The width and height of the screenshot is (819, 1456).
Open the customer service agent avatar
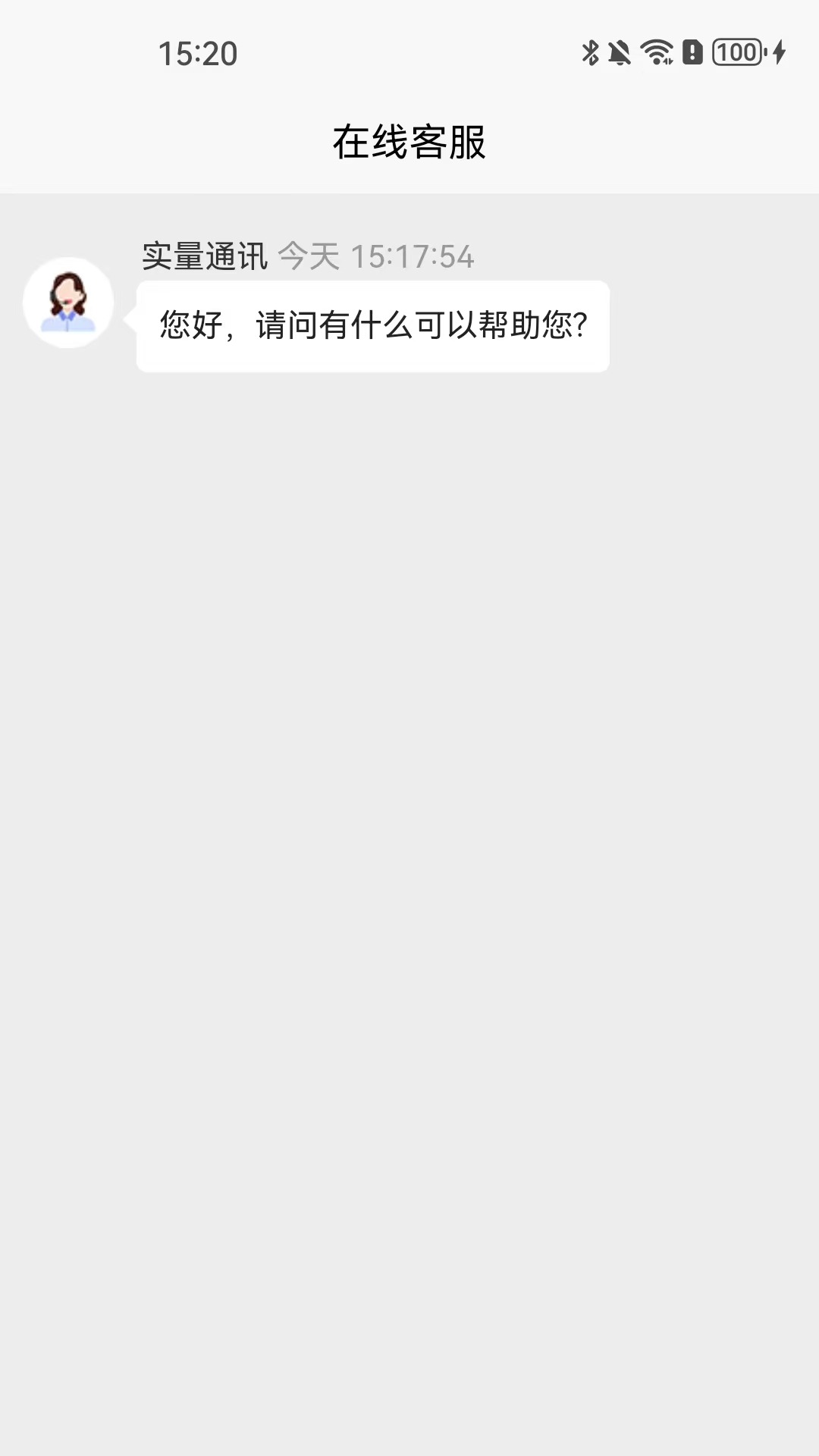tap(68, 302)
